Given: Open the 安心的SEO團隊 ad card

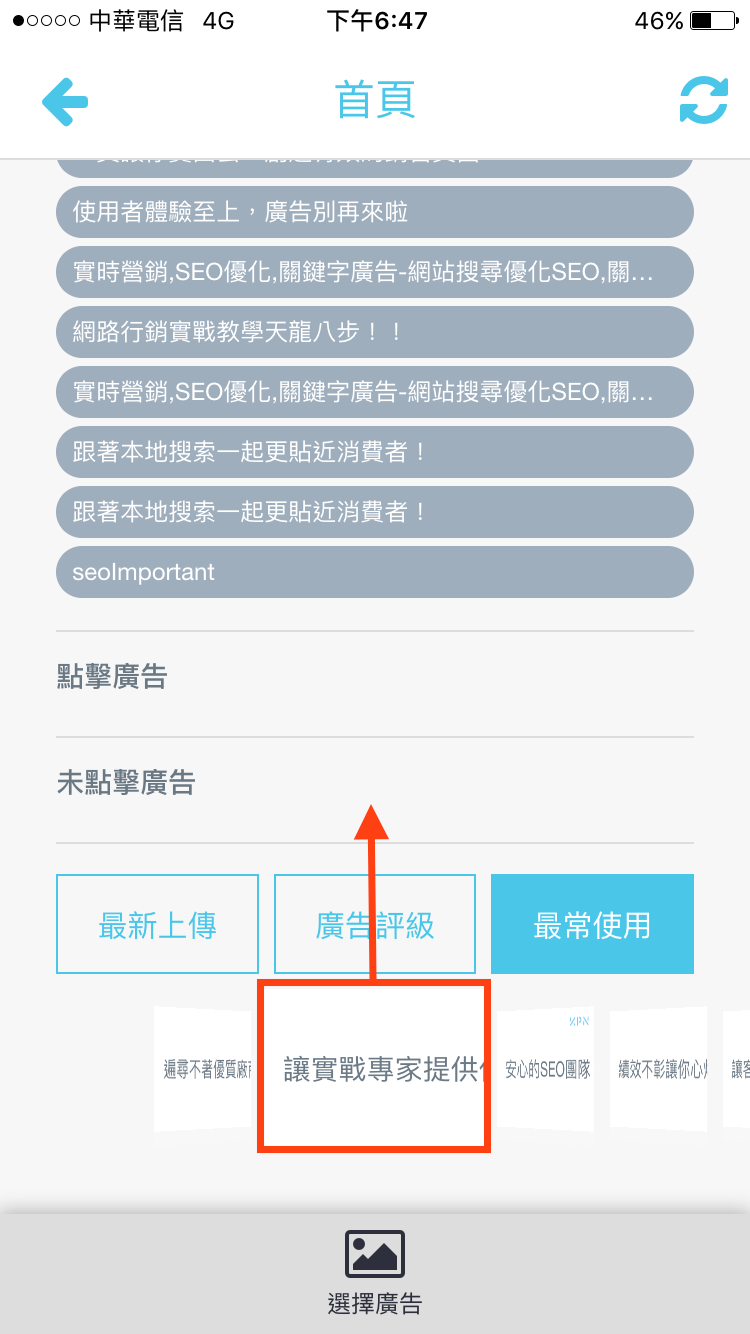Looking at the screenshot, I should (547, 1069).
